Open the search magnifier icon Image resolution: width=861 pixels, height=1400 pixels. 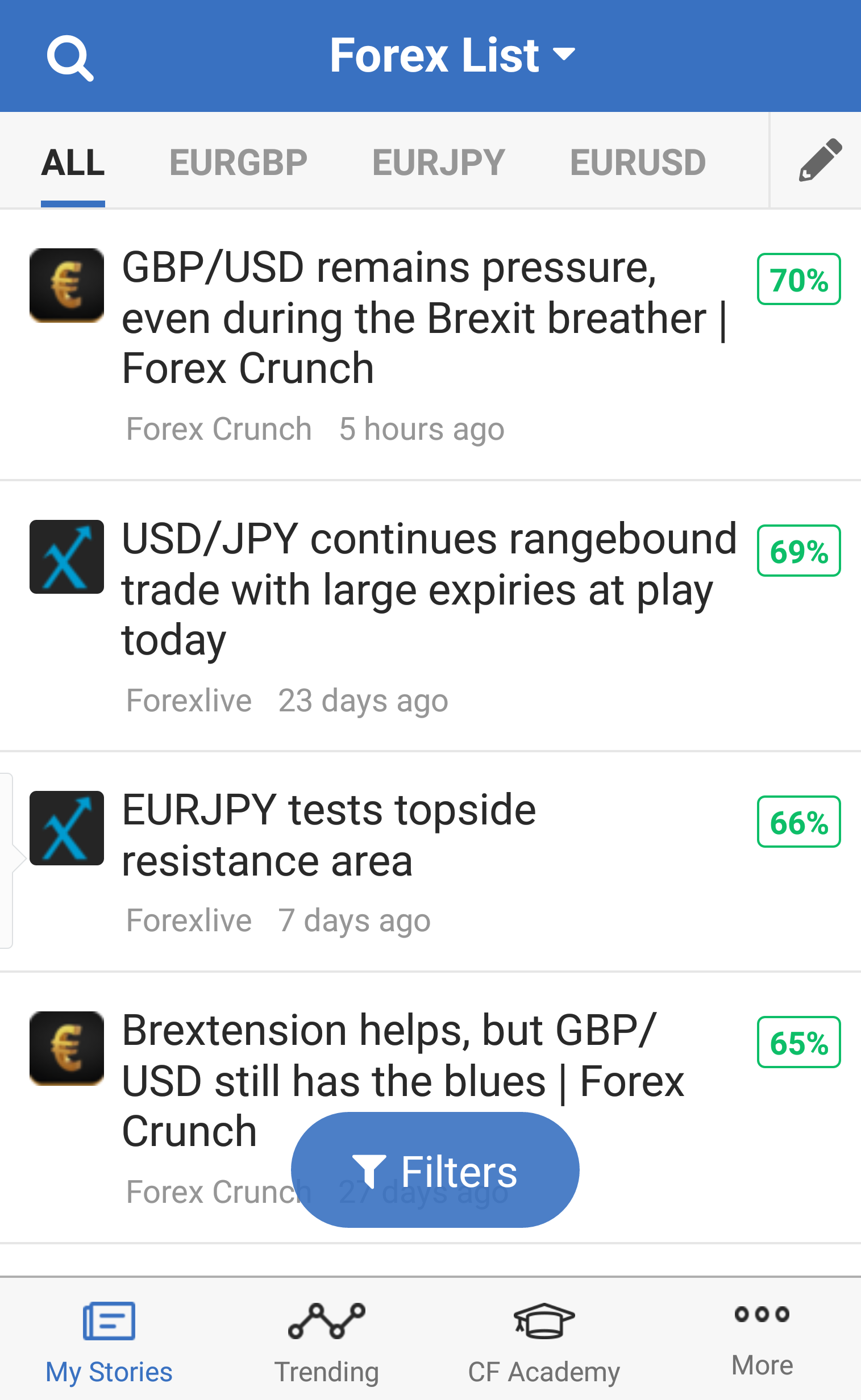pos(70,58)
